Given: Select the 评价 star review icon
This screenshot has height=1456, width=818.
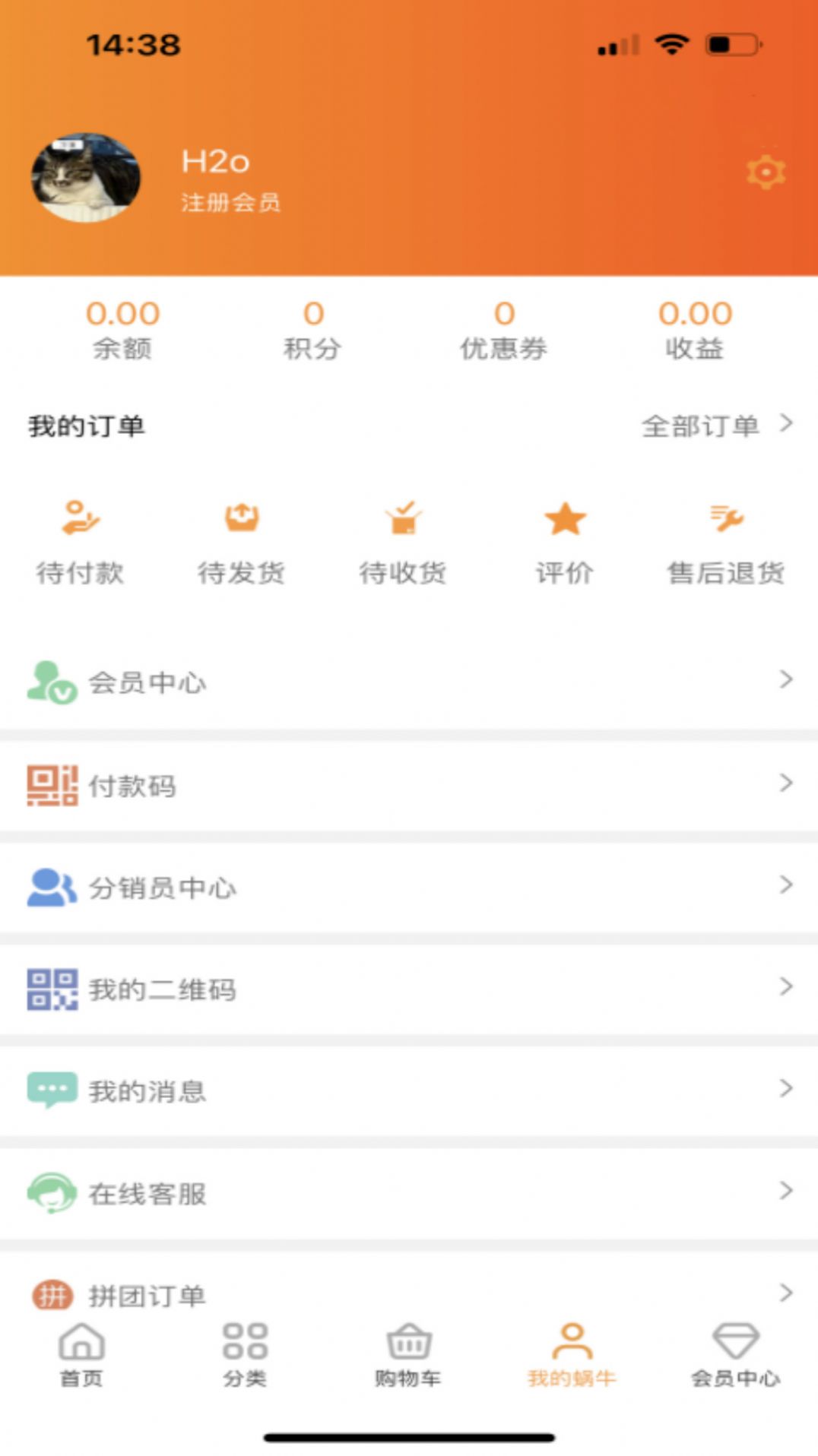Looking at the screenshot, I should point(564,518).
